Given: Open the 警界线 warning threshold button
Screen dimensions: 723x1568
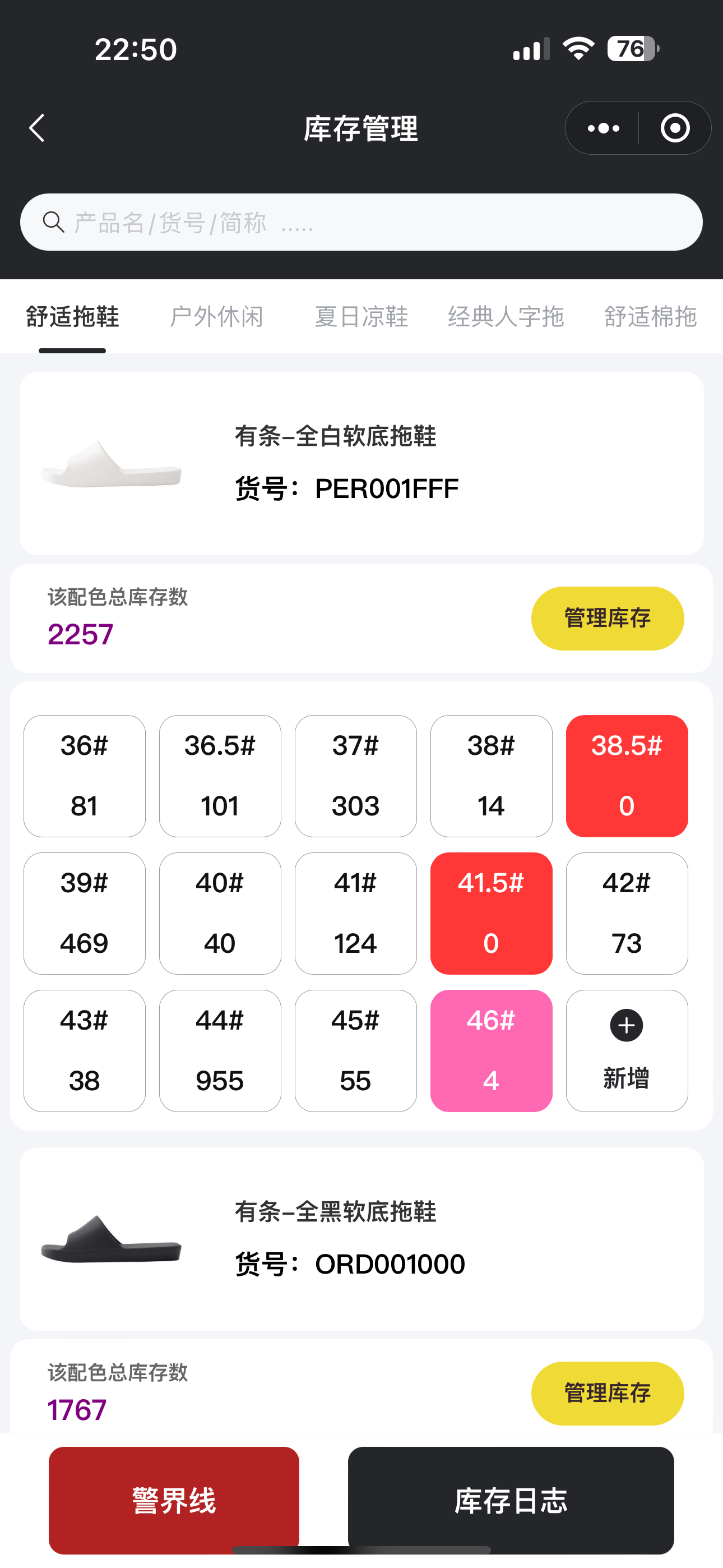Looking at the screenshot, I should pyautogui.click(x=174, y=1500).
